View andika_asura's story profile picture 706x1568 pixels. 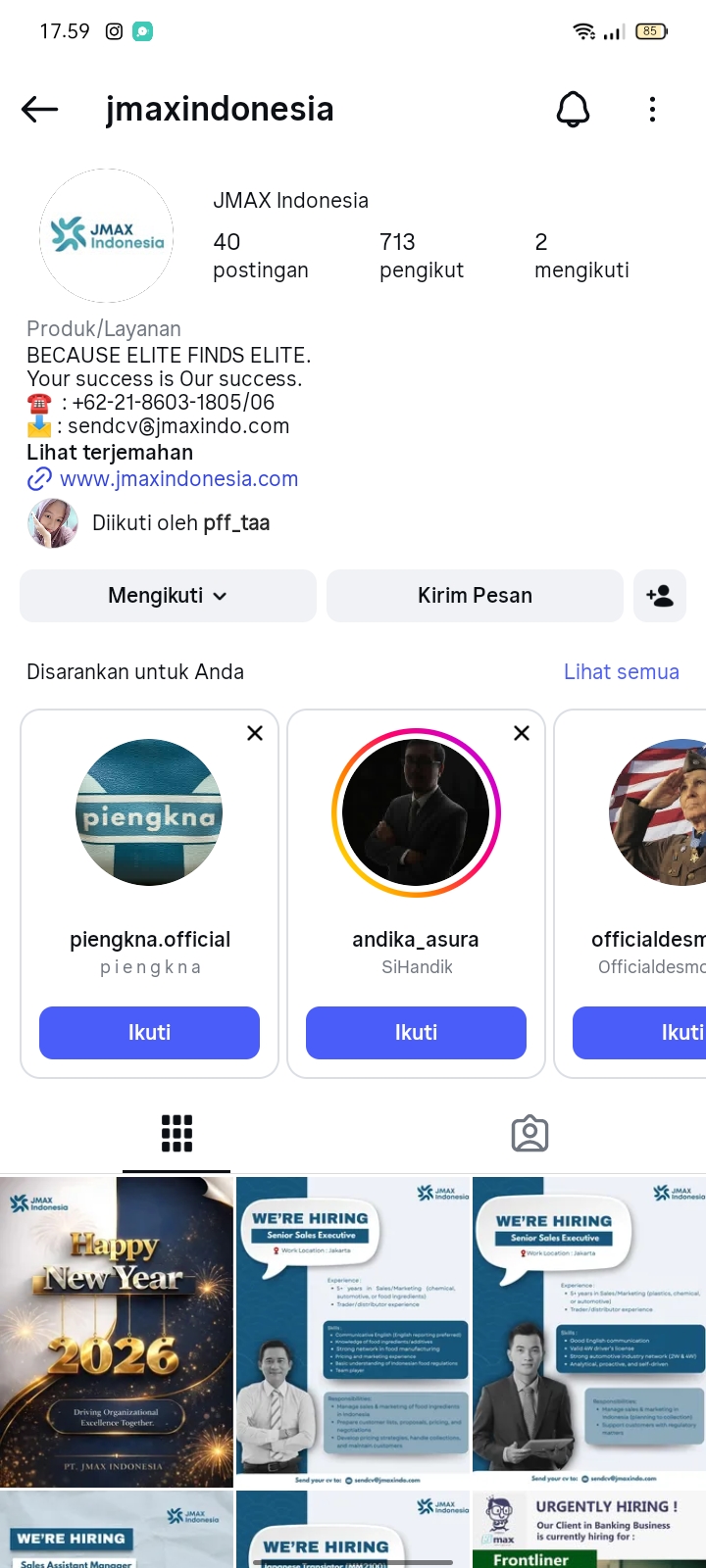(416, 812)
